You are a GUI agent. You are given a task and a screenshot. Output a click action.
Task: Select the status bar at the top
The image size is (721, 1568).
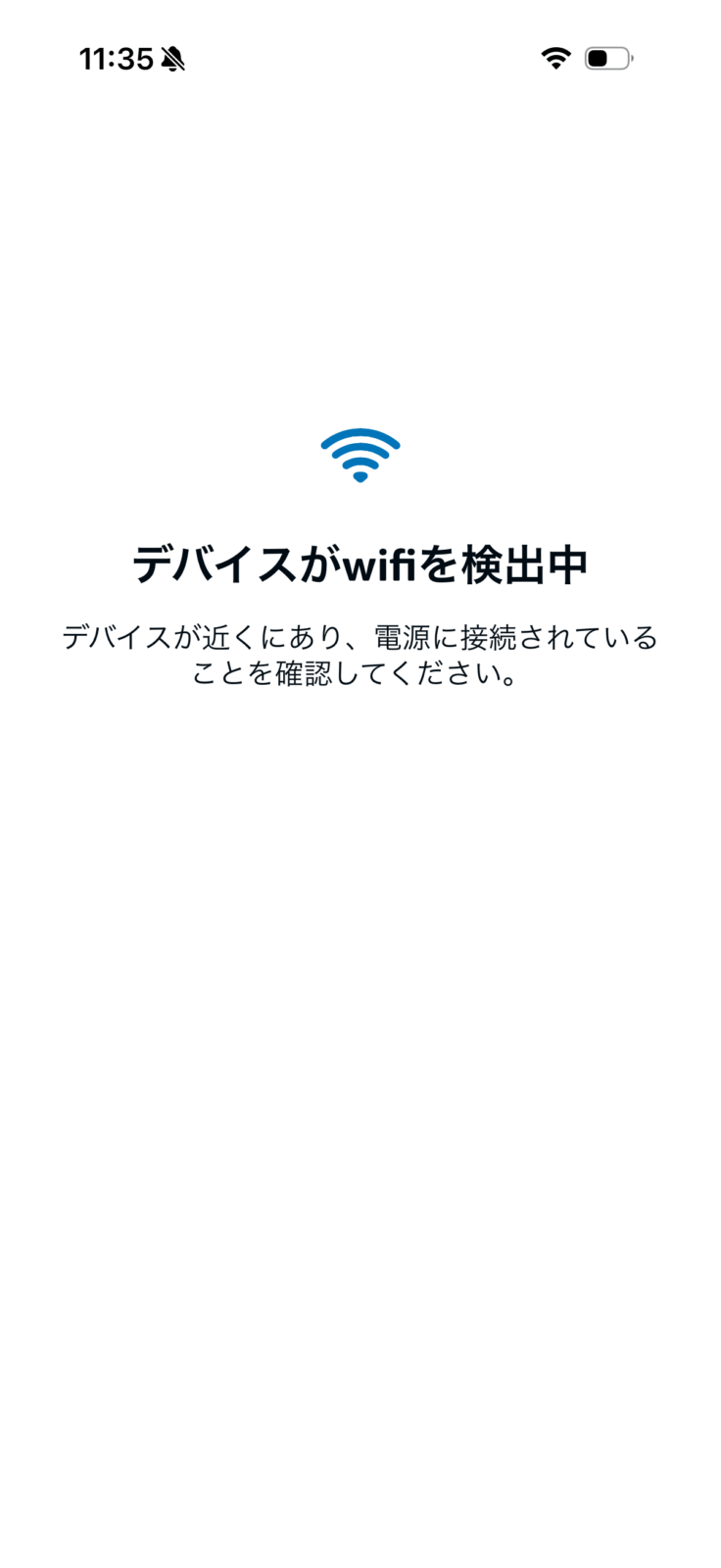coord(360,58)
